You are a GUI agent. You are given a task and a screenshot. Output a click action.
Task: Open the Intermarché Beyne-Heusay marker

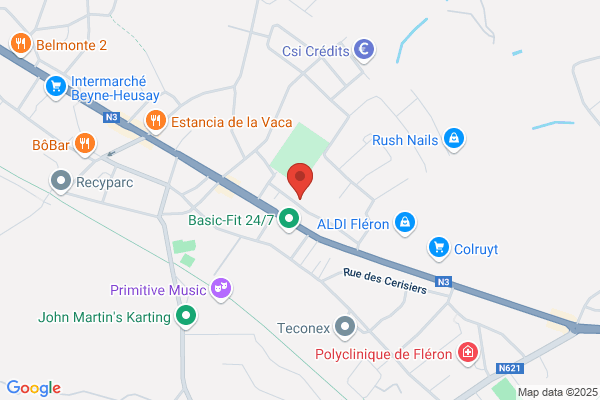(56, 88)
